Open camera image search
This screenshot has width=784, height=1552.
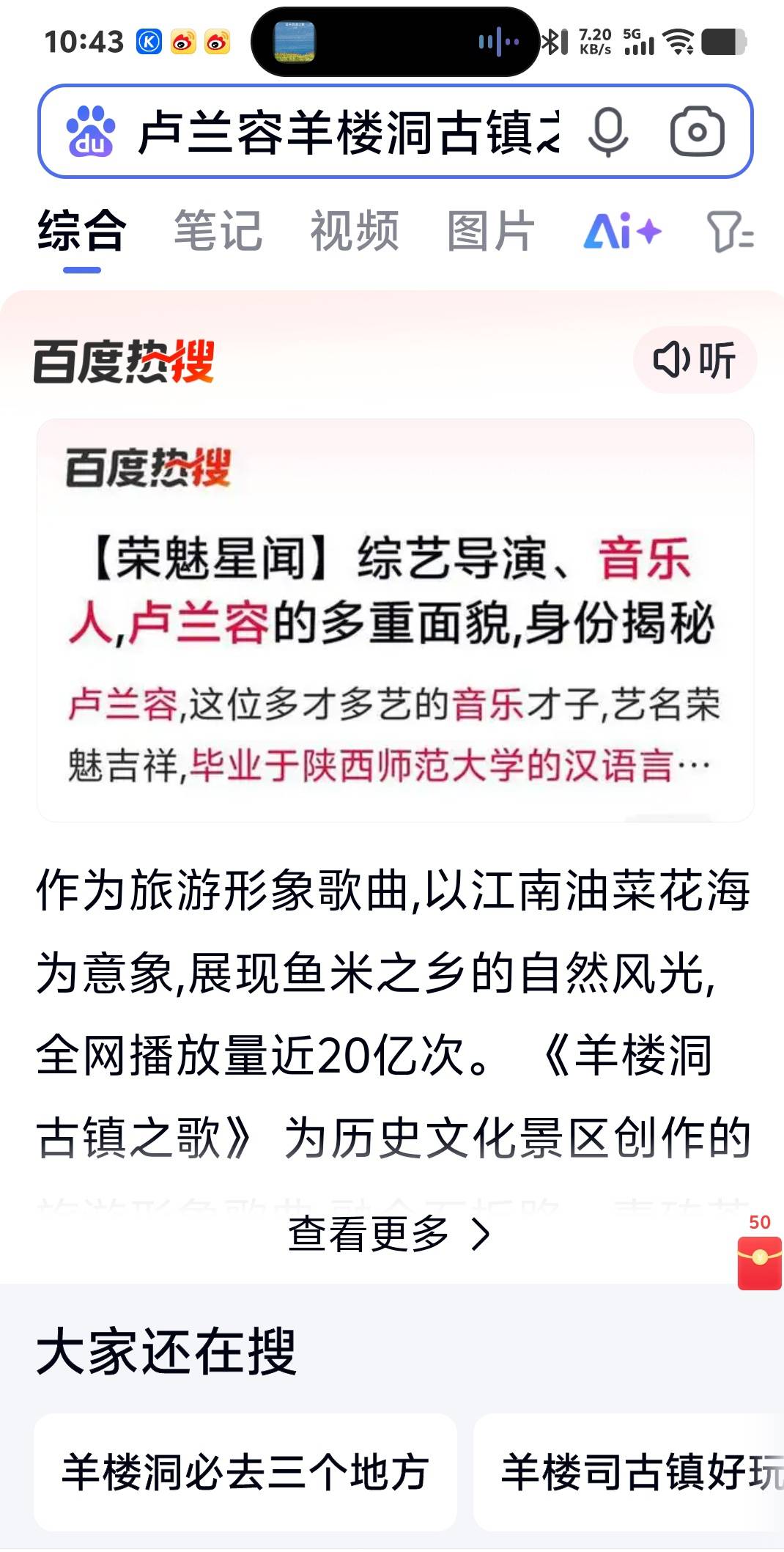coord(697,132)
